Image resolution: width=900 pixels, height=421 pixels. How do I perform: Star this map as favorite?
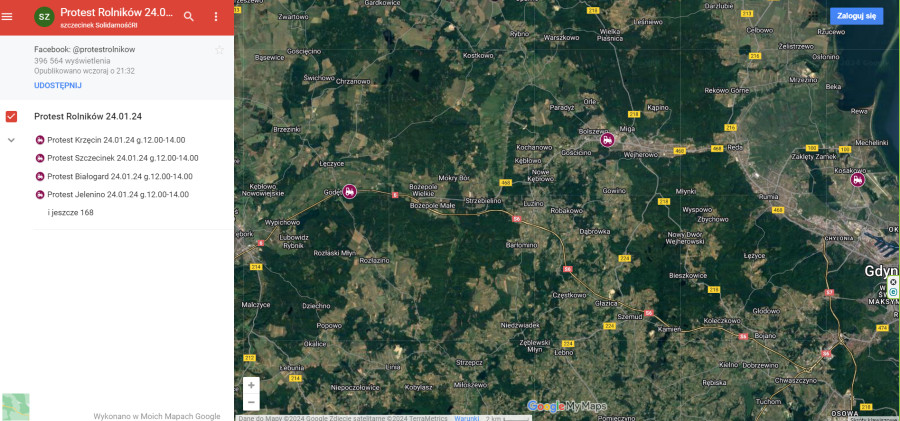pyautogui.click(x=220, y=49)
